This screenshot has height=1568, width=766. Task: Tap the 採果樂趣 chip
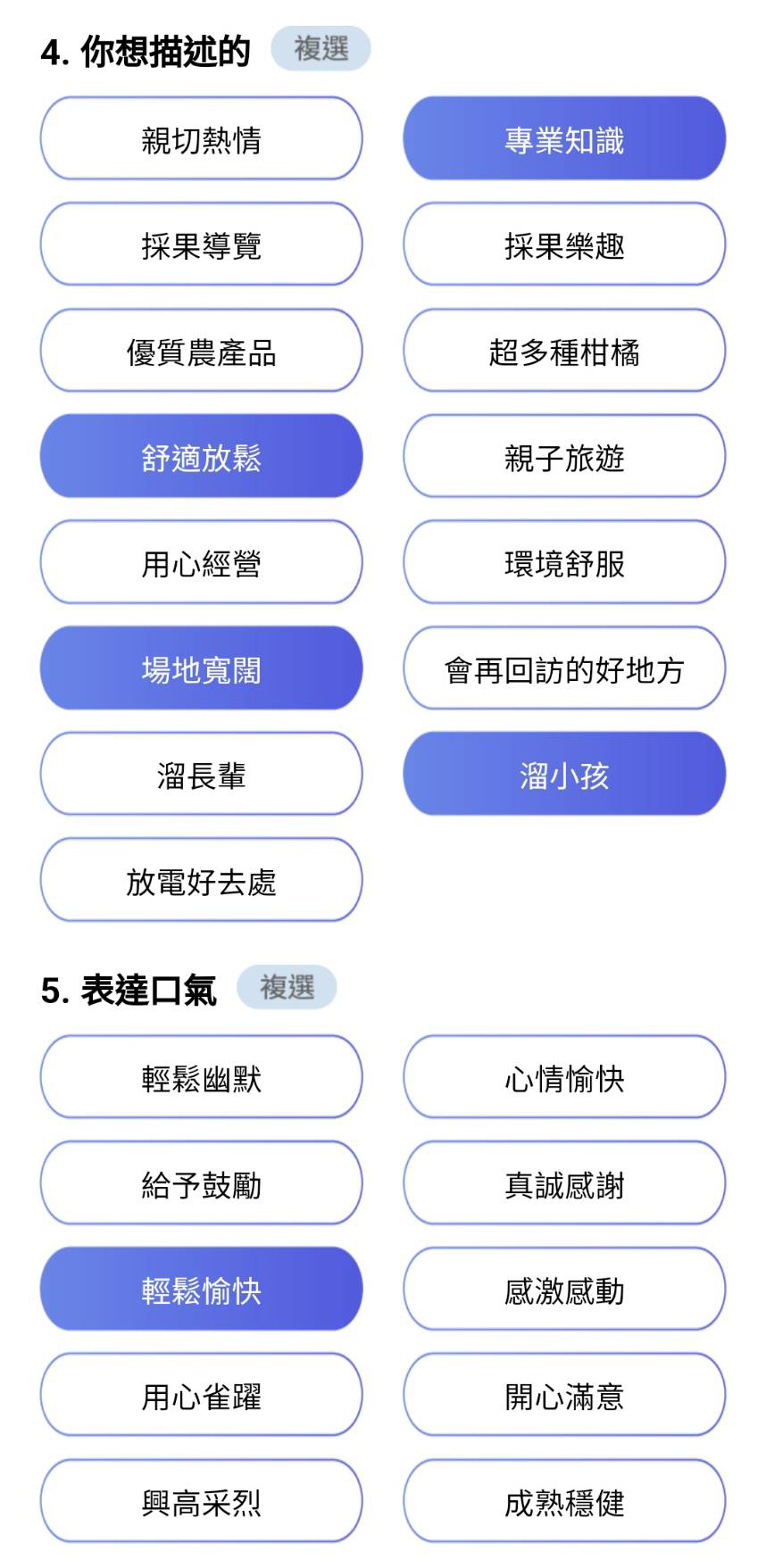pyautogui.click(x=564, y=245)
